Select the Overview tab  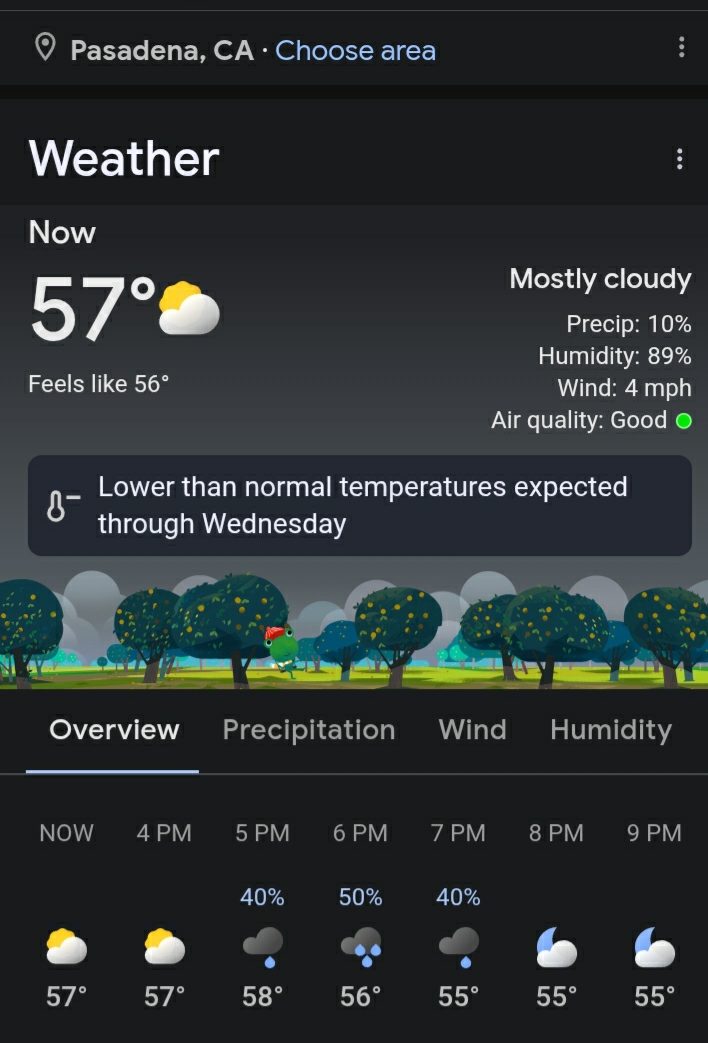(114, 730)
